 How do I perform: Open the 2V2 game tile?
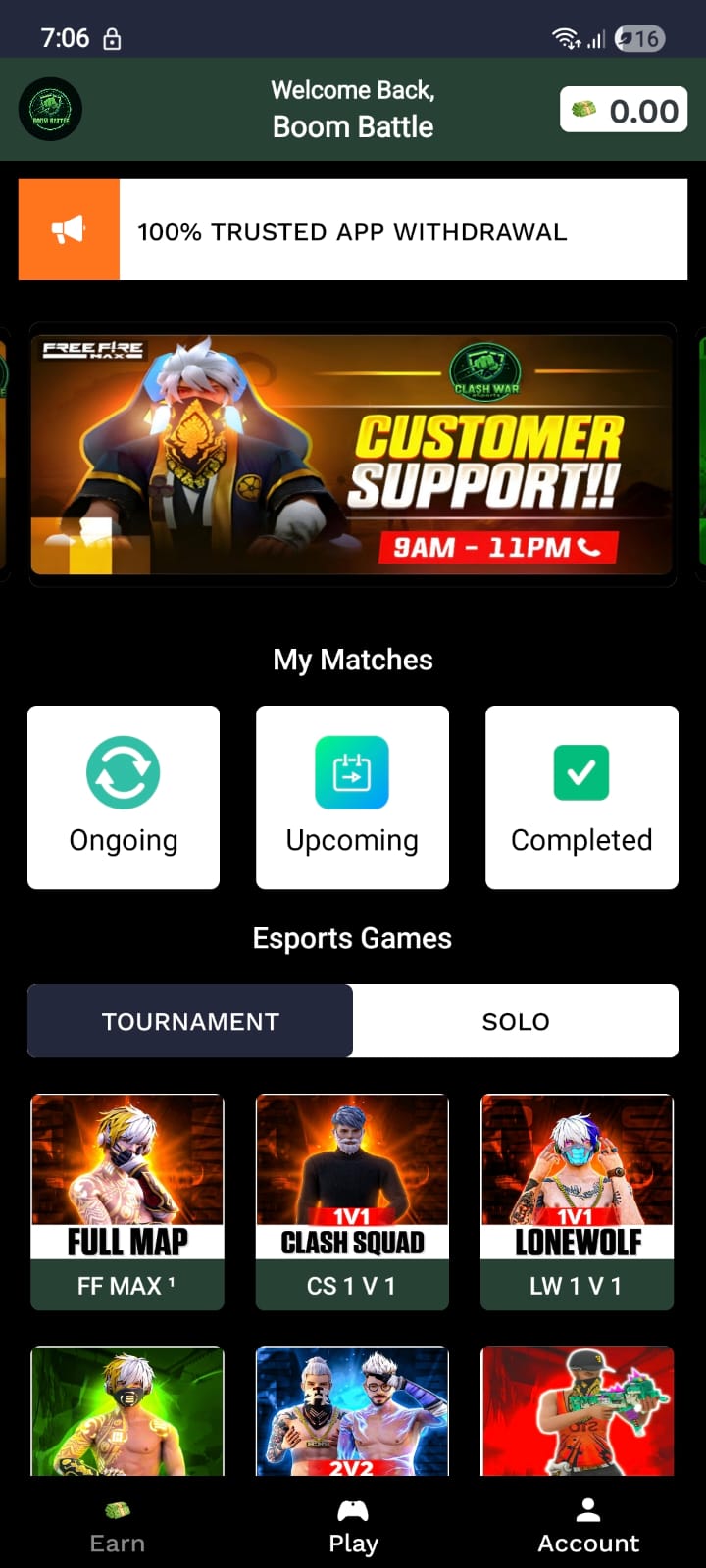[352, 1411]
